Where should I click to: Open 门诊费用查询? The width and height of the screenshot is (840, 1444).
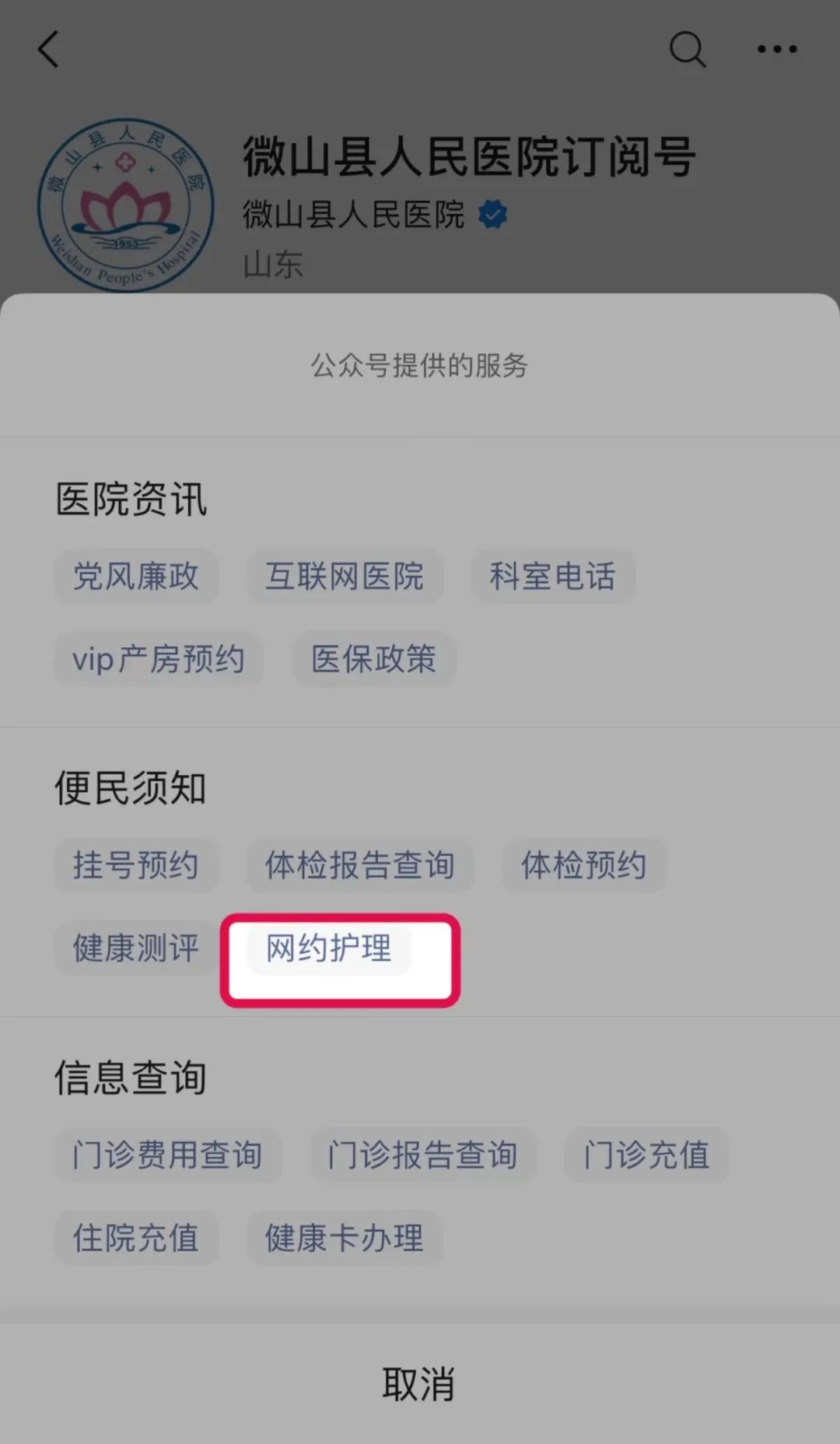coord(167,1155)
